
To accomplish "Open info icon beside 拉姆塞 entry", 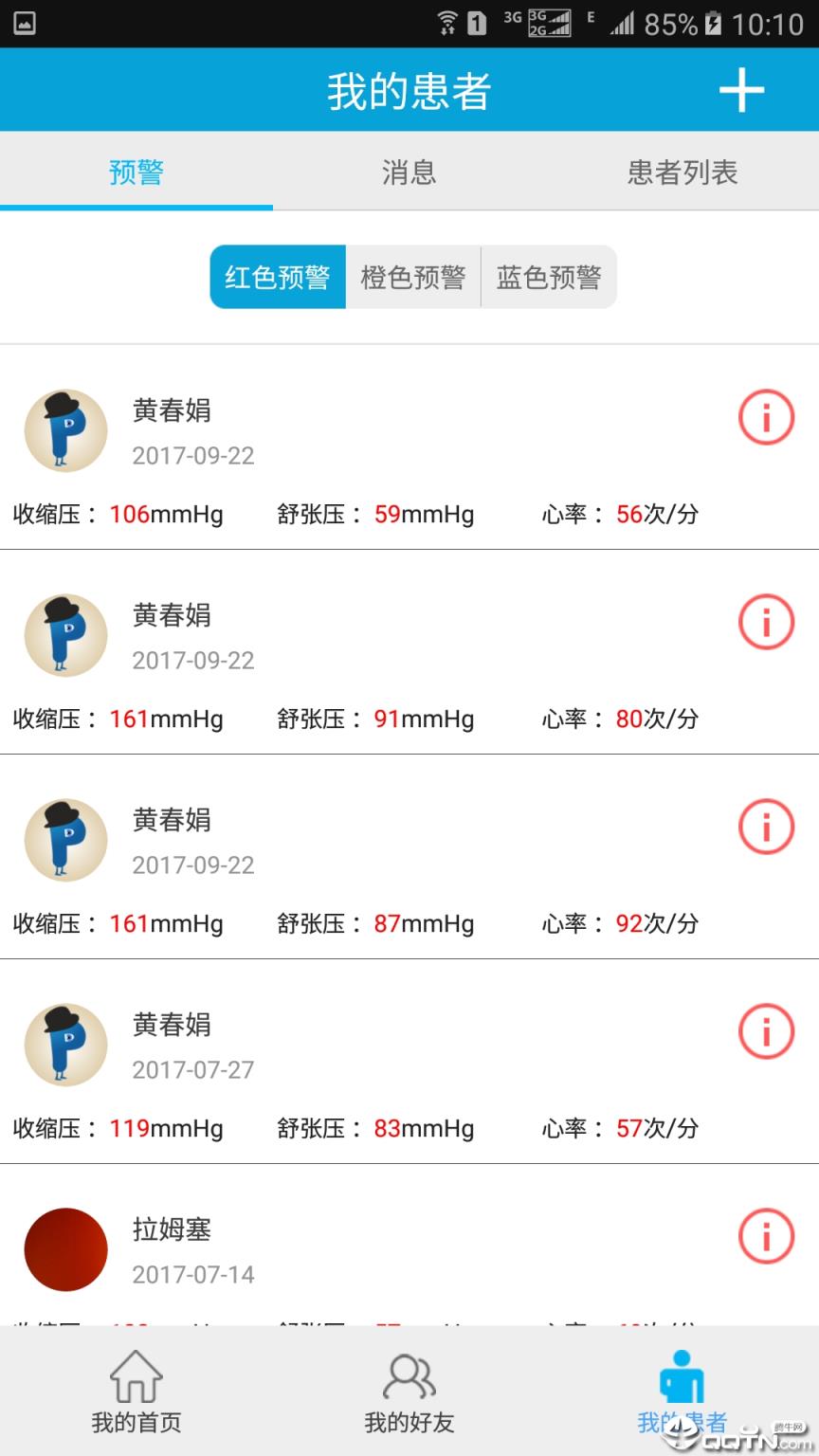I will pyautogui.click(x=766, y=1235).
